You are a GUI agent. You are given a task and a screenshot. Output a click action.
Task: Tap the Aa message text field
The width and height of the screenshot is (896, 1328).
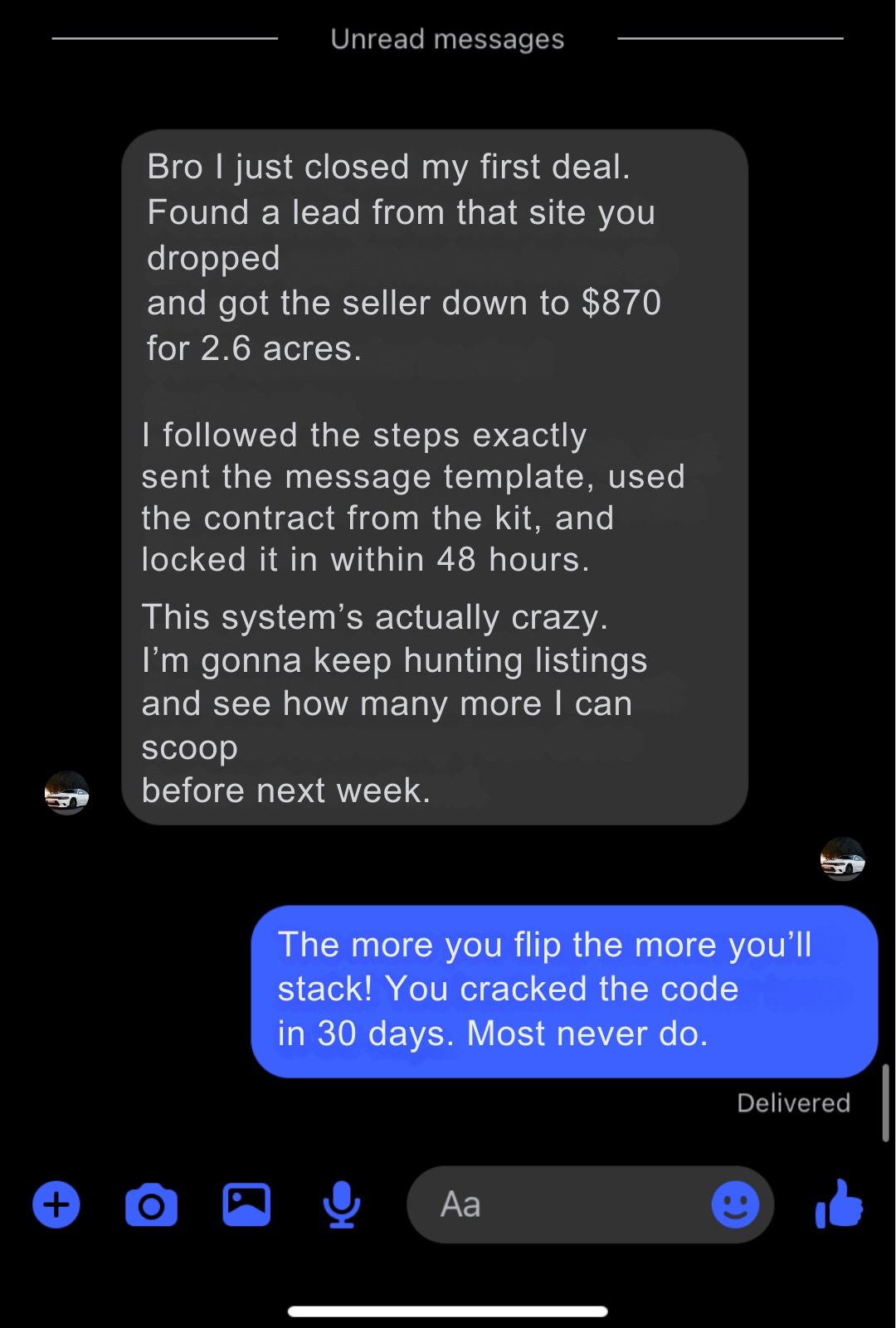[556, 1204]
